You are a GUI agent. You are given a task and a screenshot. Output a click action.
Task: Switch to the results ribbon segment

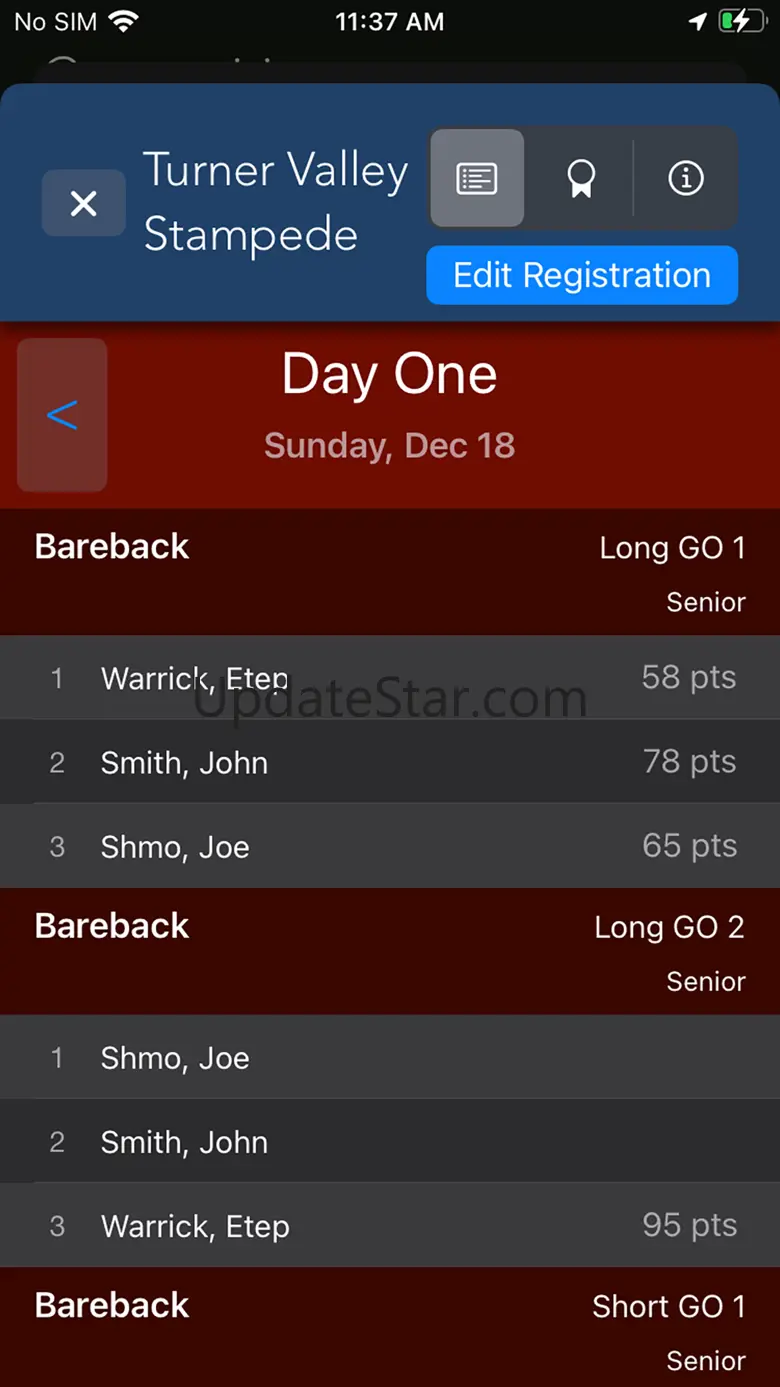[x=581, y=179]
